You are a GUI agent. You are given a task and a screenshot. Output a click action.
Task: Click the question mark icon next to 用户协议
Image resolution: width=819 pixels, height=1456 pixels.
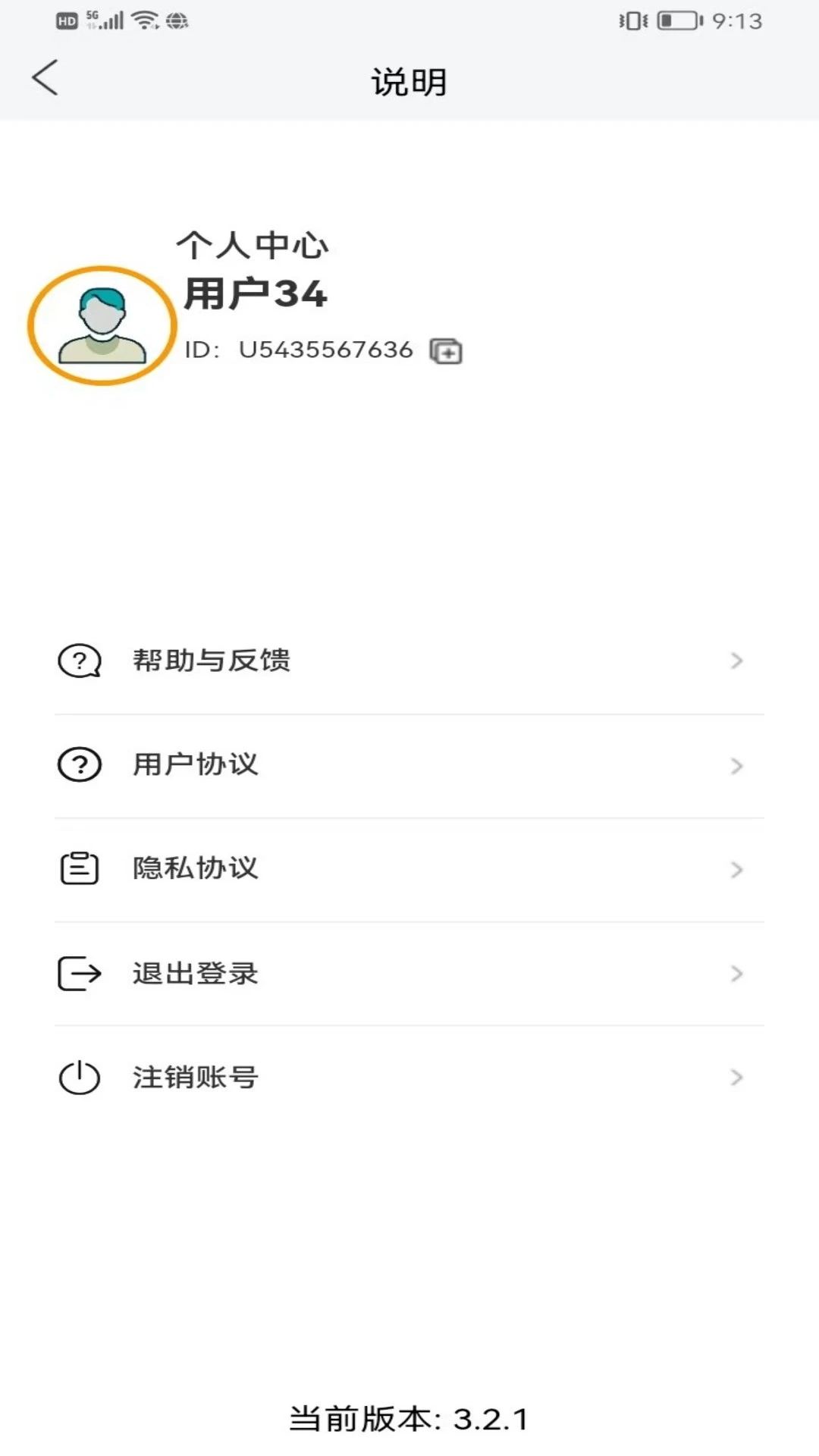[80, 765]
